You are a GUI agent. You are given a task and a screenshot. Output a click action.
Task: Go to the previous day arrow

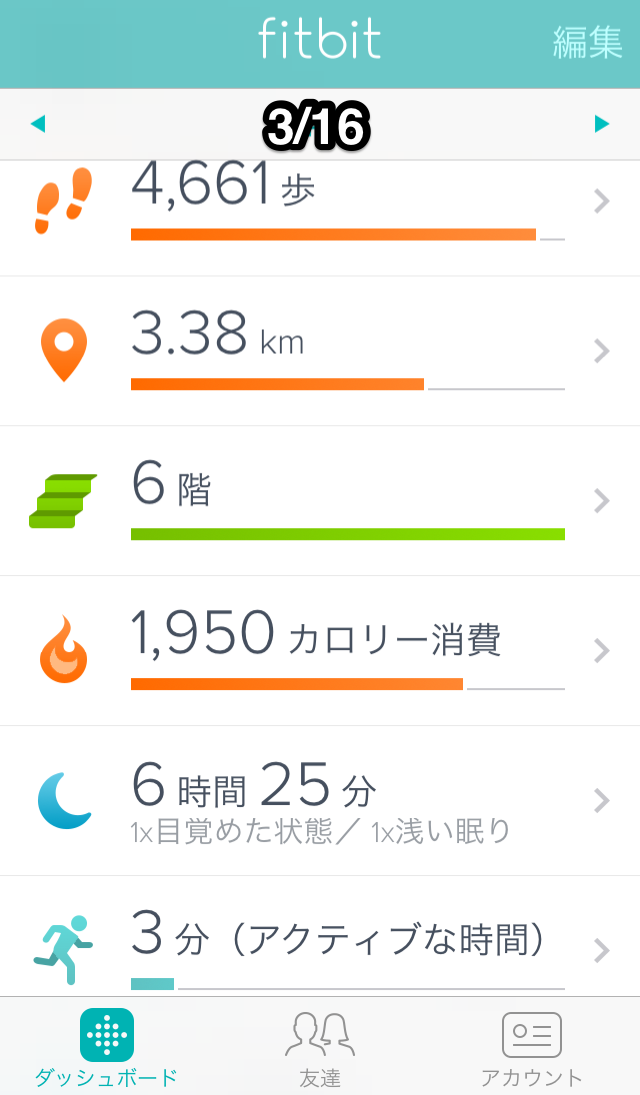click(x=38, y=124)
